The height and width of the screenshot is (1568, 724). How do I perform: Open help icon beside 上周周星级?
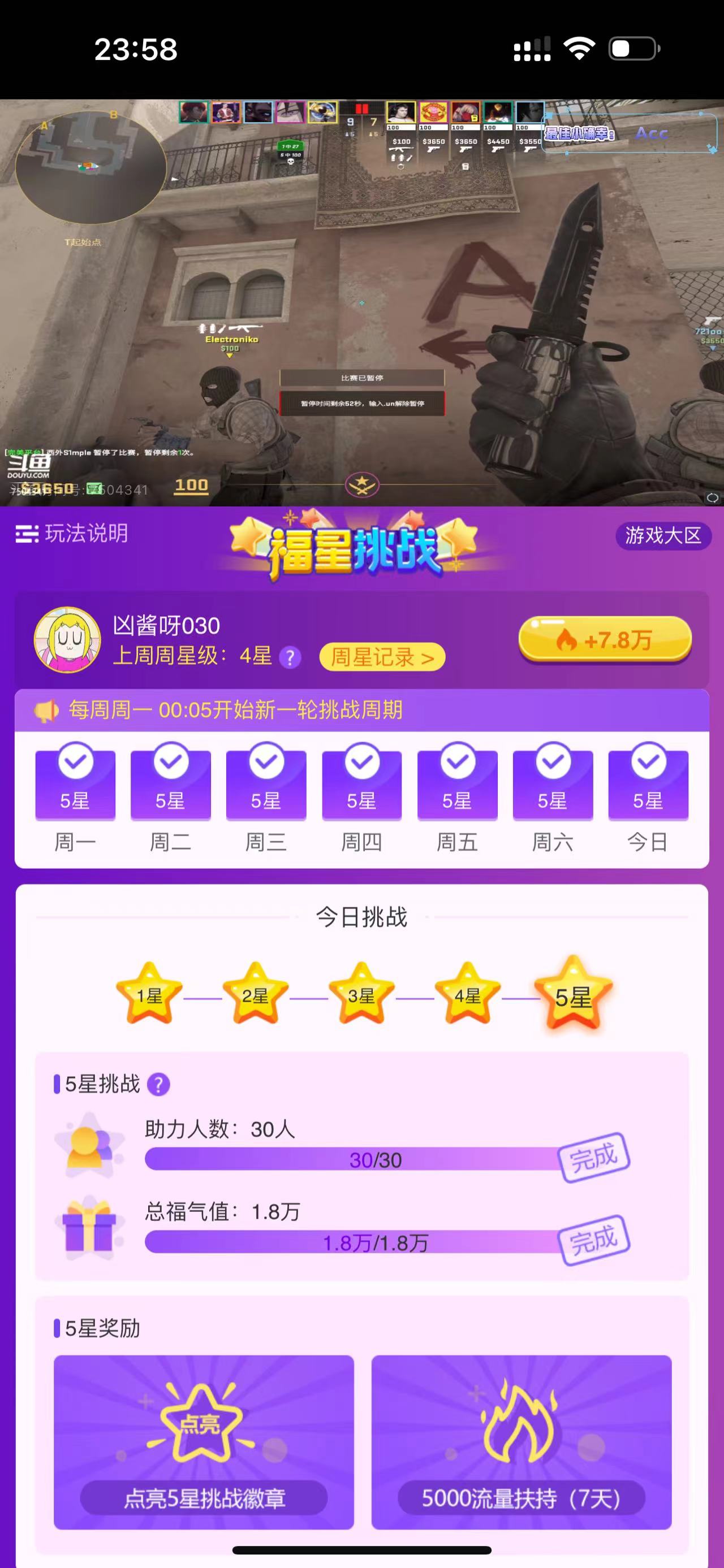(x=290, y=657)
